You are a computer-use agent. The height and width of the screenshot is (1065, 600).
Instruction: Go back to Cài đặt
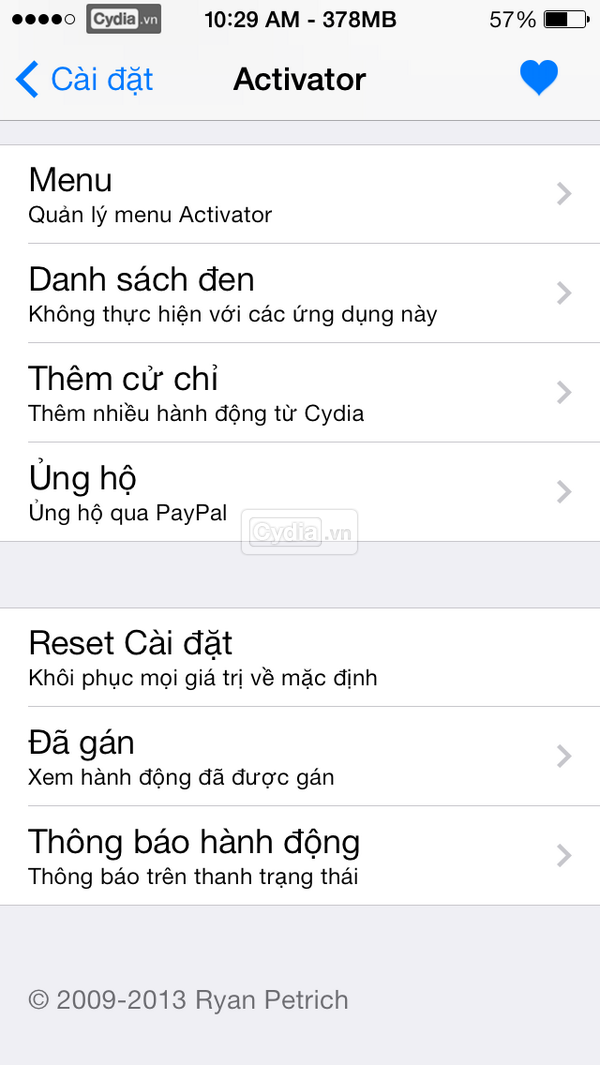[84, 79]
